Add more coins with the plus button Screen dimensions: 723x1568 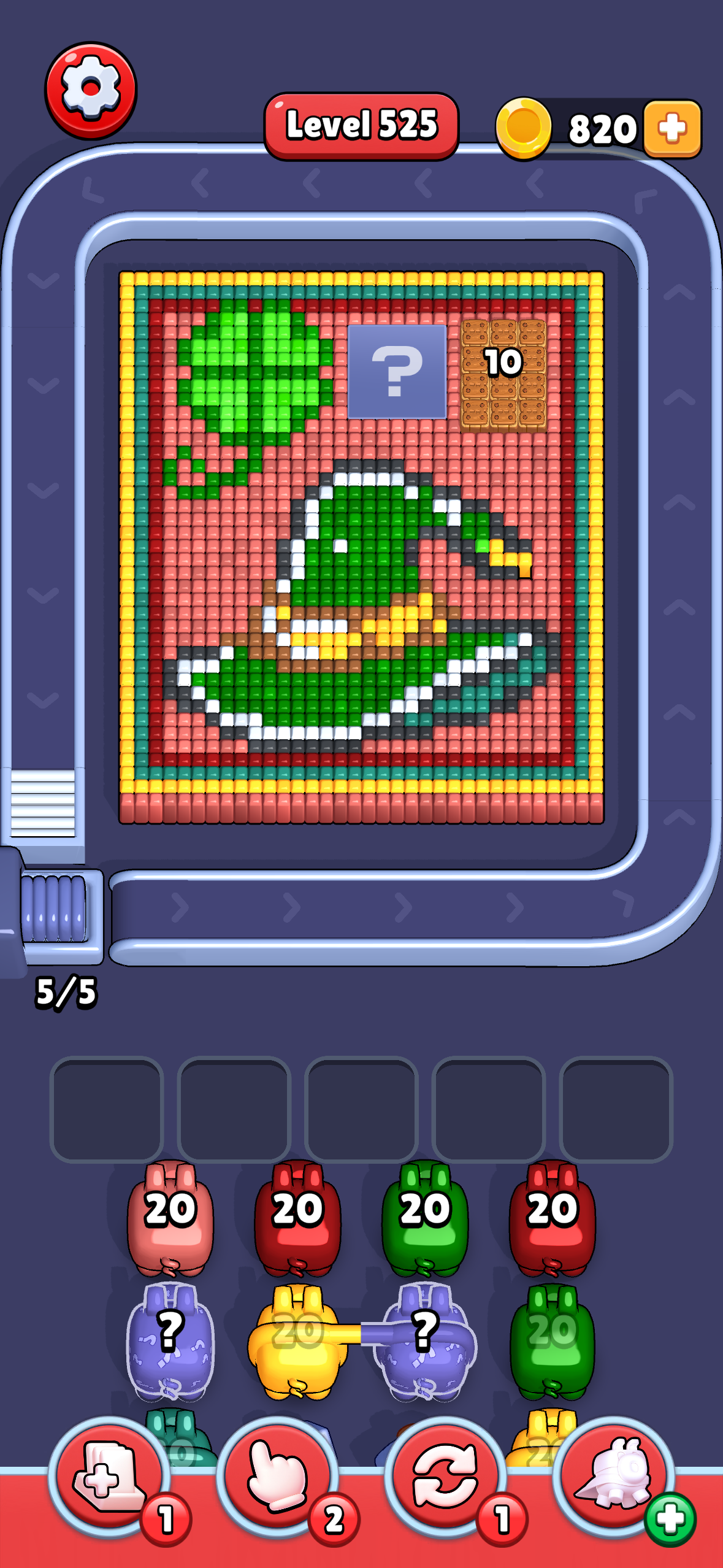coord(672,129)
